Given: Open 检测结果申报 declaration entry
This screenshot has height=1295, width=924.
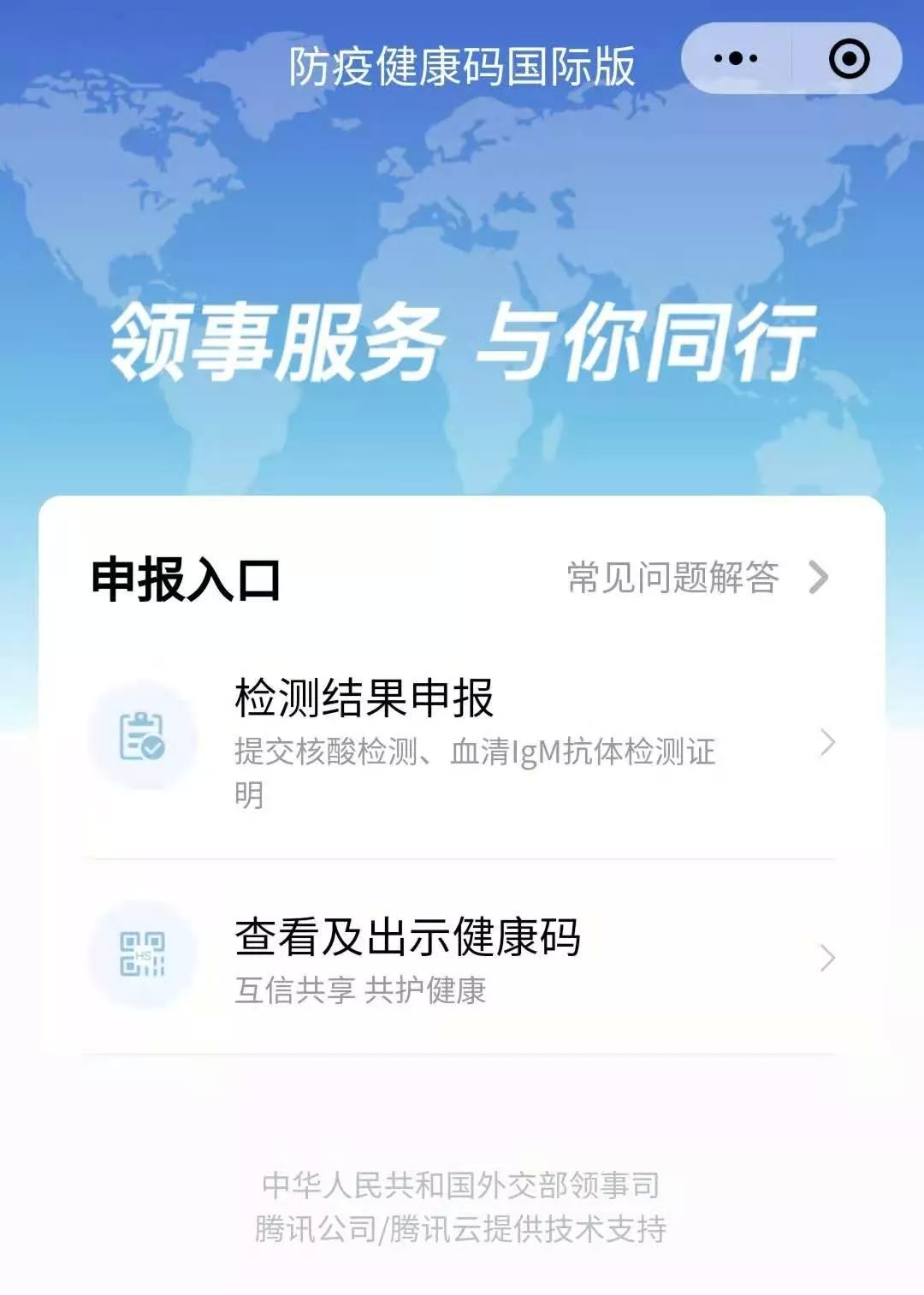Looking at the screenshot, I should (462, 741).
